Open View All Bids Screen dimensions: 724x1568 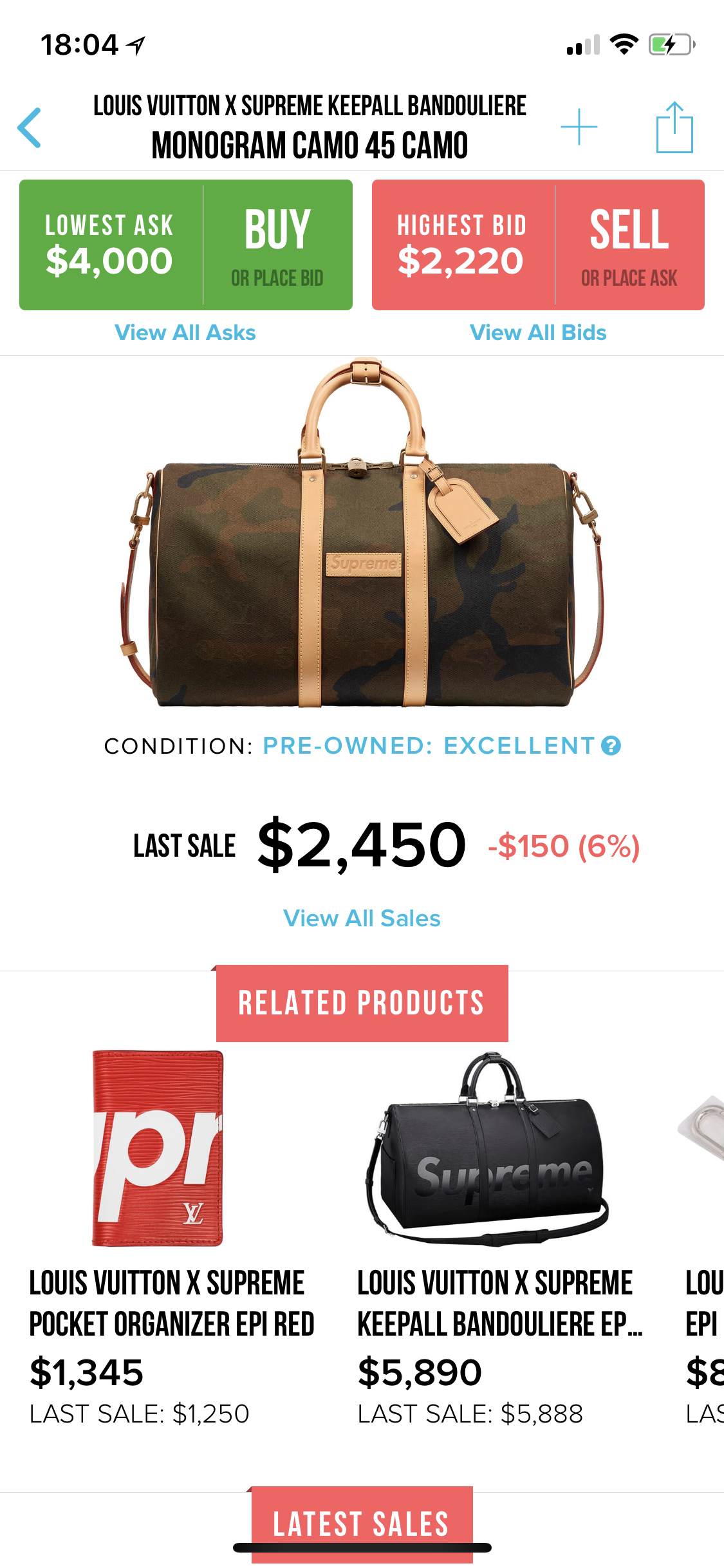[538, 333]
